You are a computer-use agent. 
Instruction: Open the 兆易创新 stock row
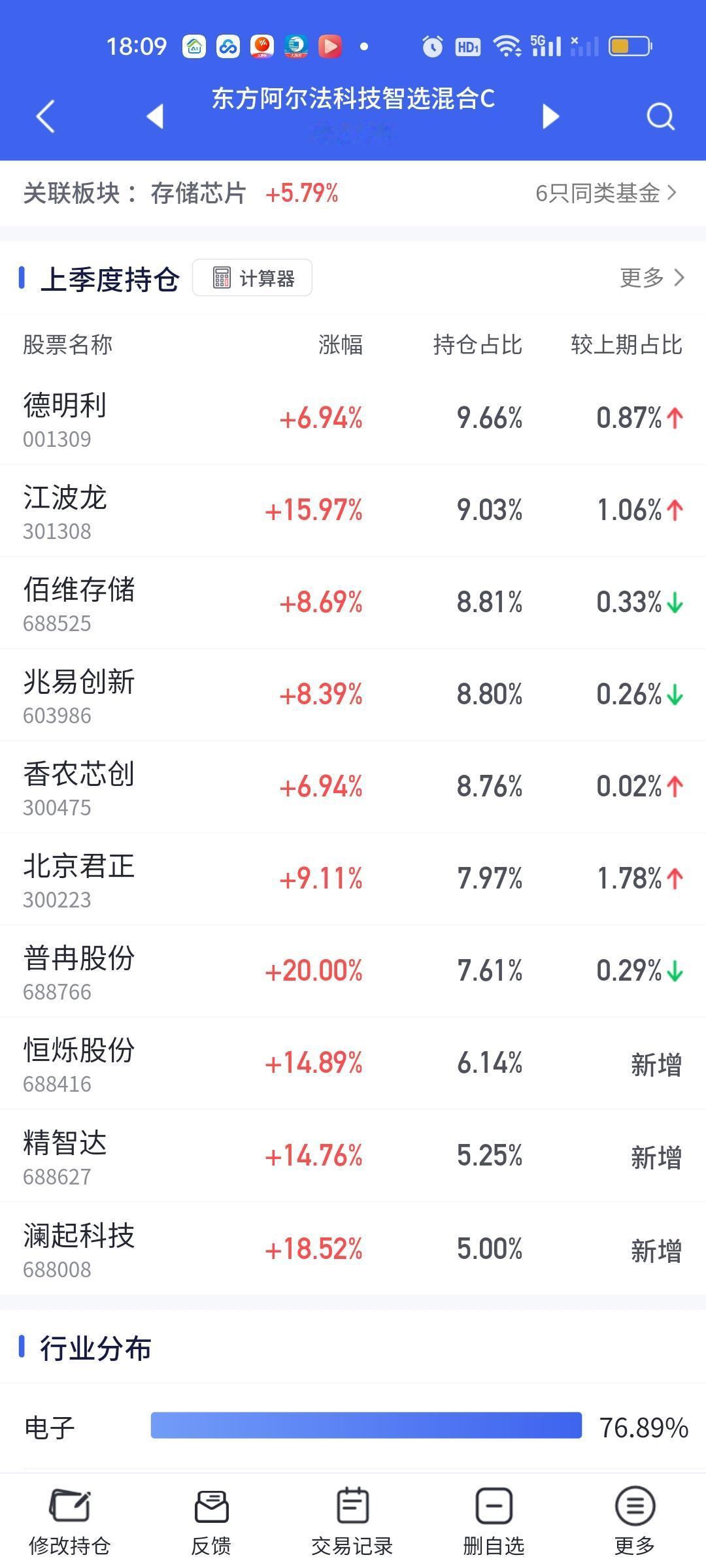coord(353,695)
